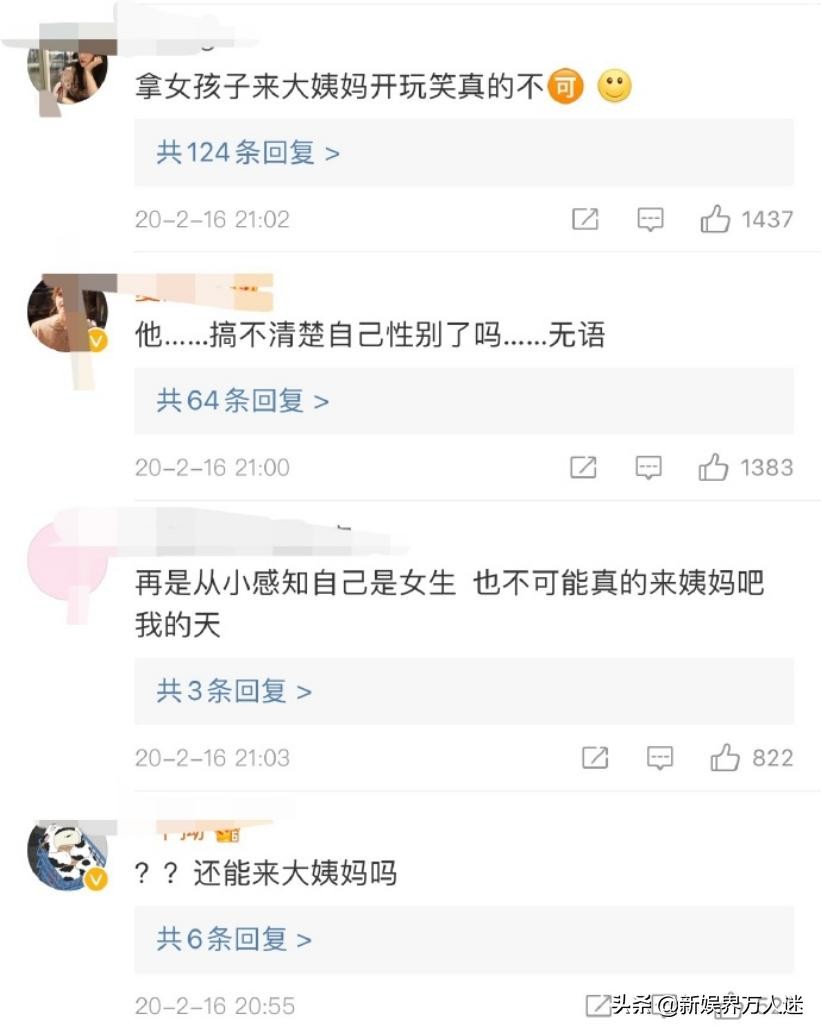View the 3 replies thread
The image size is (822, 1034).
point(234,691)
